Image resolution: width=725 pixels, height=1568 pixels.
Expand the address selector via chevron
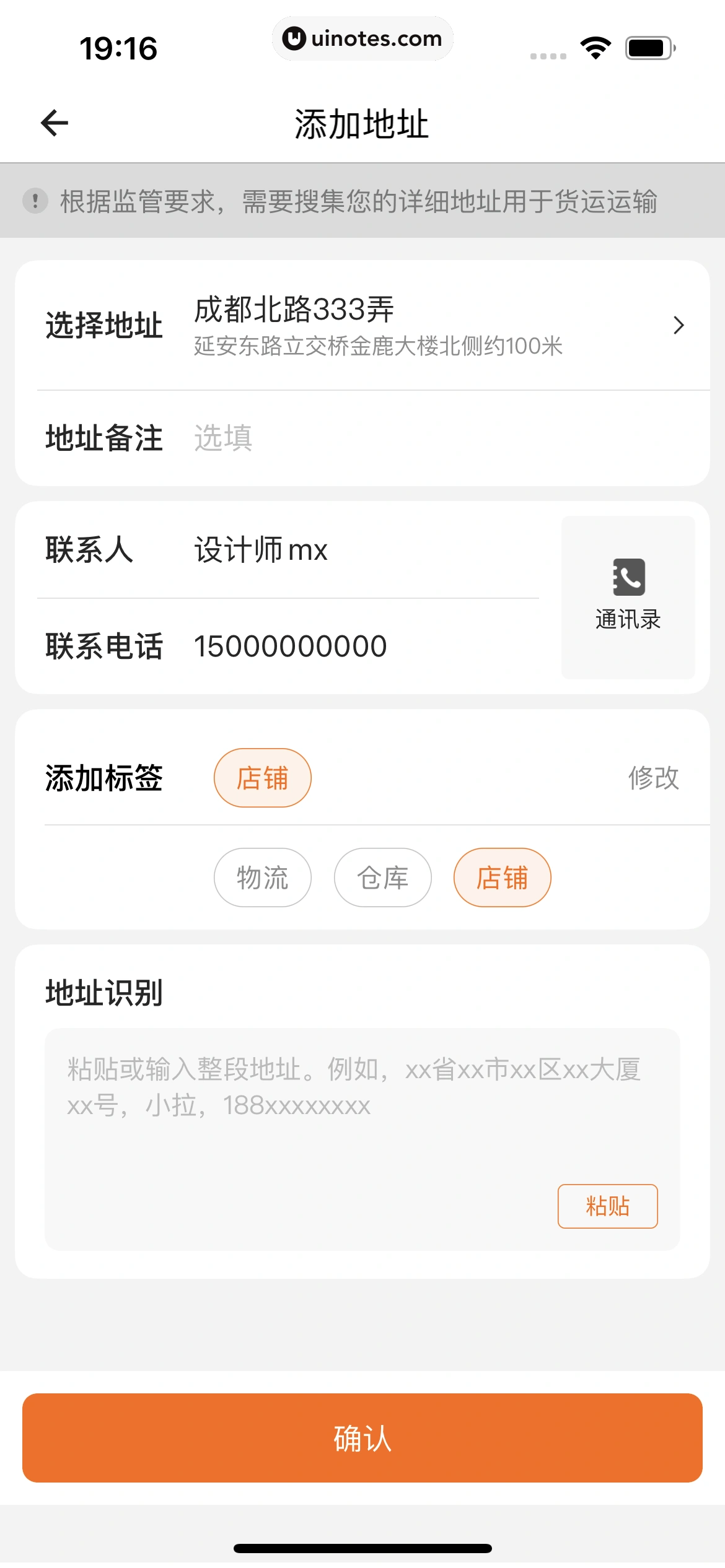[678, 325]
